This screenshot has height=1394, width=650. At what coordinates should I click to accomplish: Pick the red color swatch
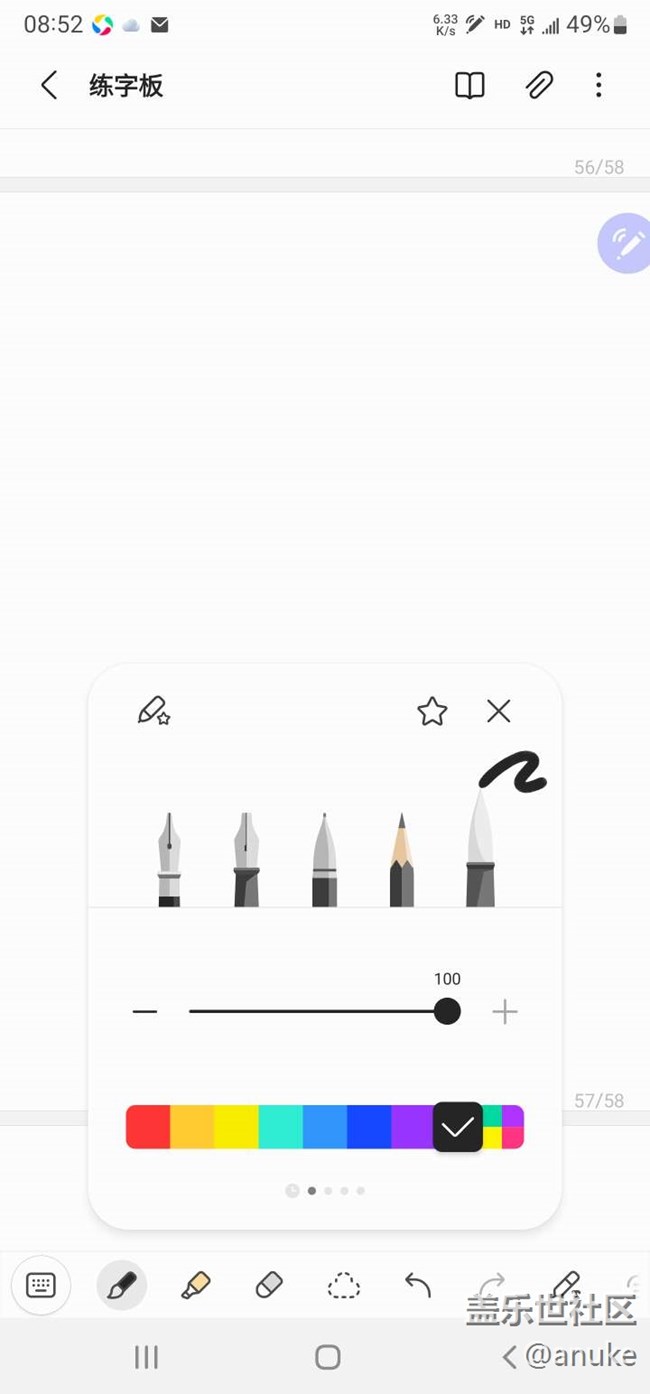pos(148,1127)
